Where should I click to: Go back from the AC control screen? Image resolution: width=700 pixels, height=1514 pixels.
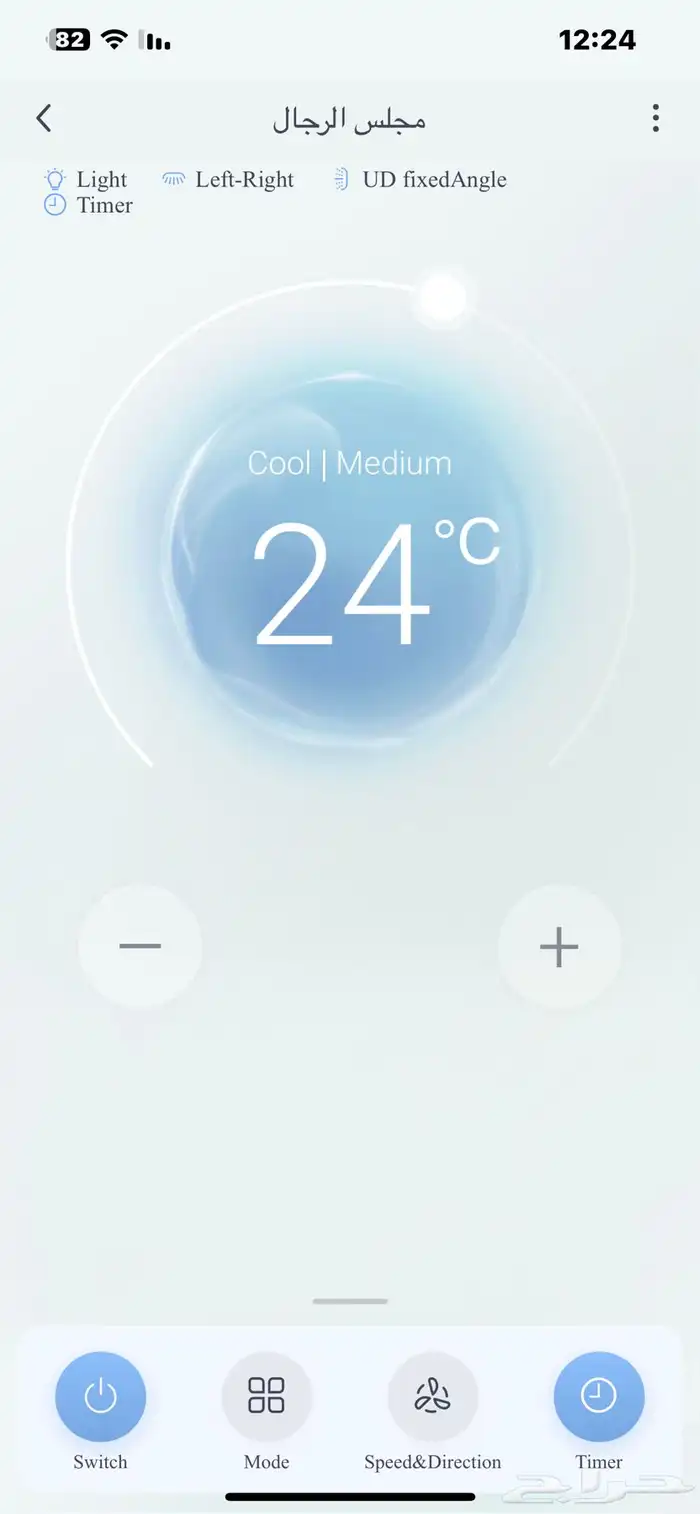click(x=44, y=118)
